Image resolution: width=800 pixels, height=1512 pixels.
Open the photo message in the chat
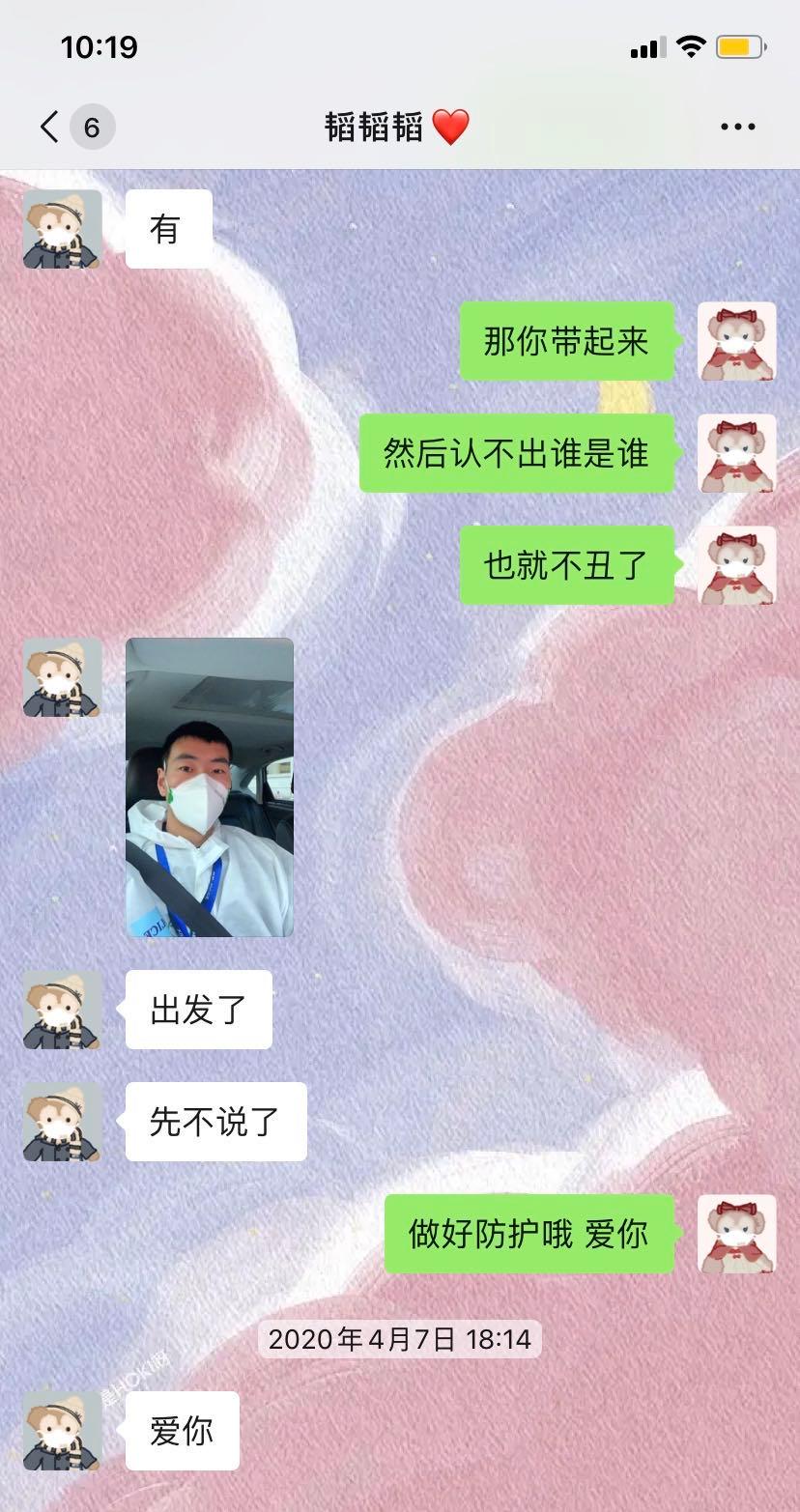[210, 787]
